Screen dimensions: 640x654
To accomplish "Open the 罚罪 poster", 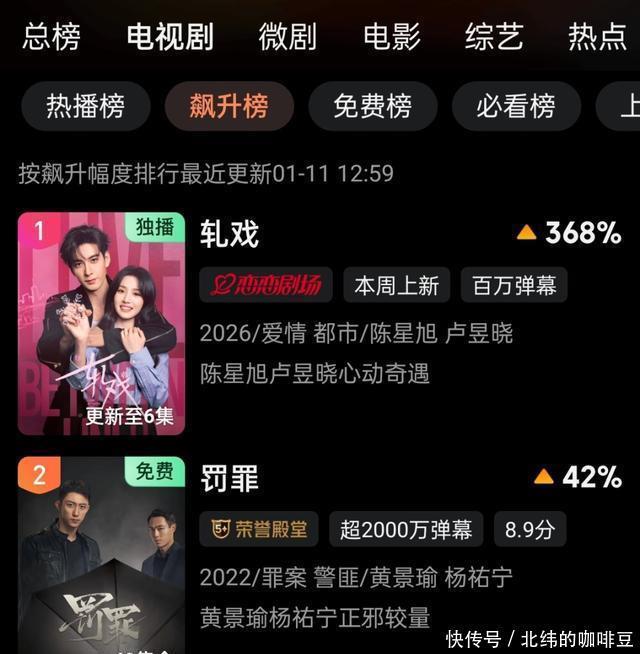I will pyautogui.click(x=101, y=555).
